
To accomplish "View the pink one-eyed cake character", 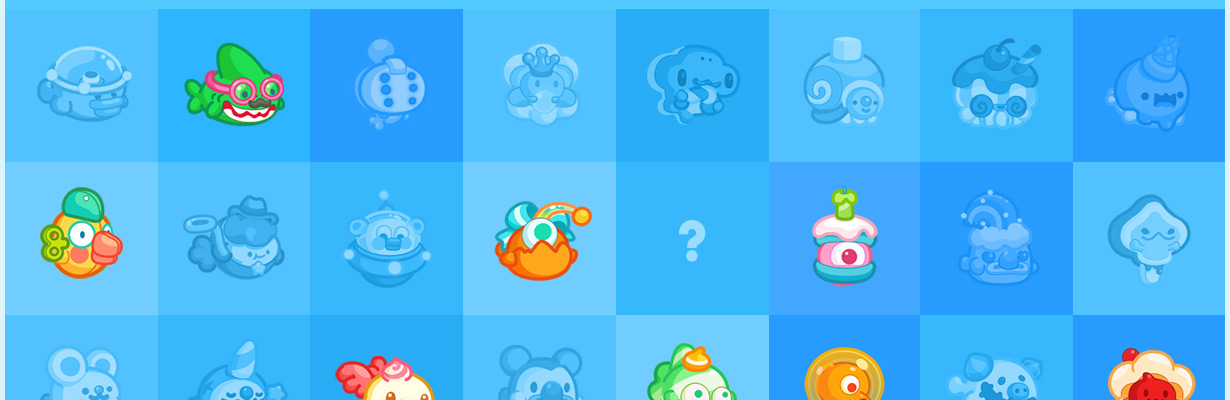I will pyautogui.click(x=846, y=238).
